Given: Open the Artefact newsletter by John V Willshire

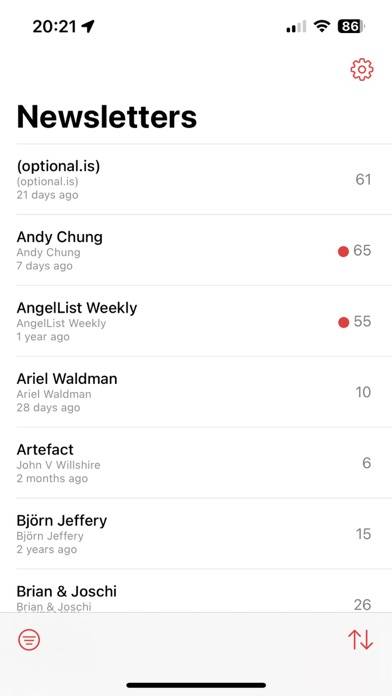Looking at the screenshot, I should point(196,463).
